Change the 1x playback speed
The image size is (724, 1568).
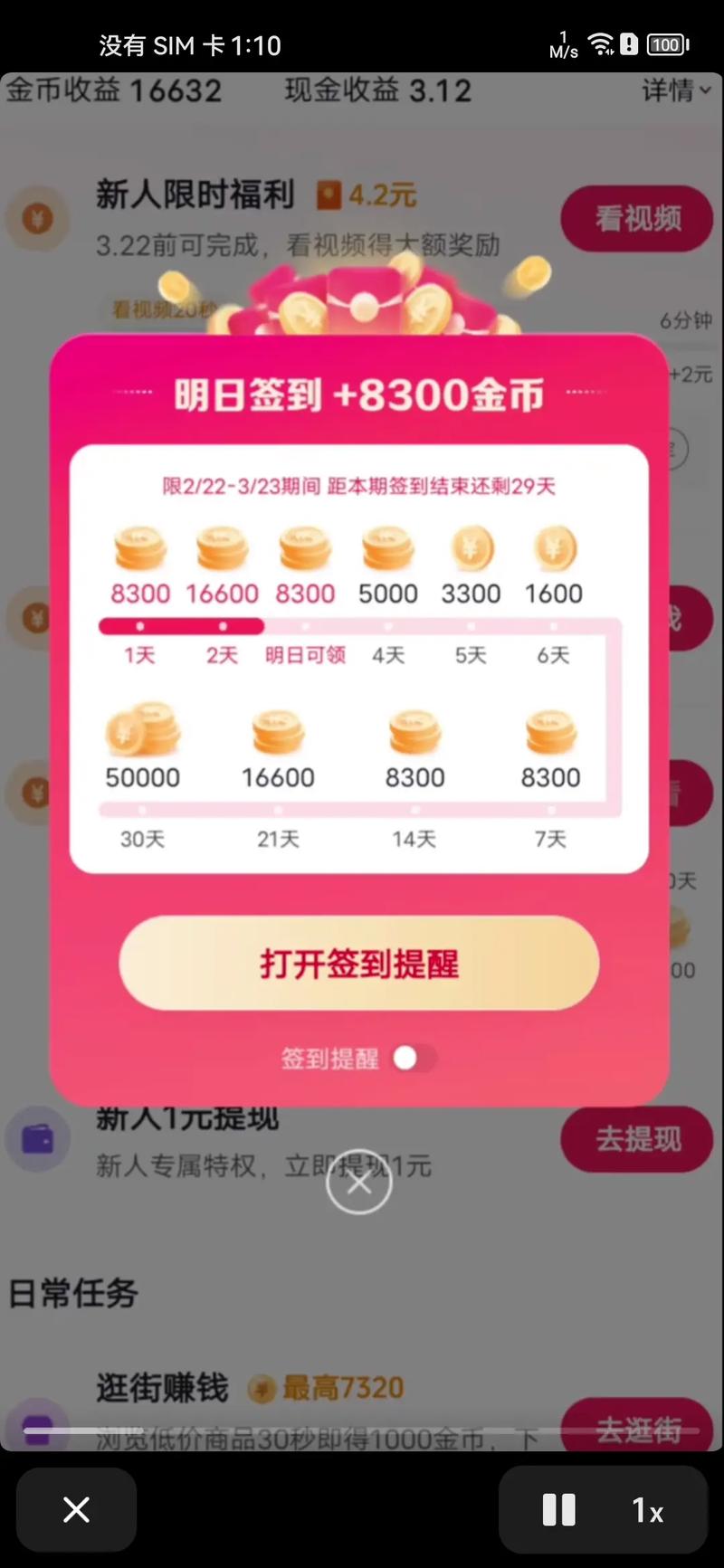tap(647, 1510)
